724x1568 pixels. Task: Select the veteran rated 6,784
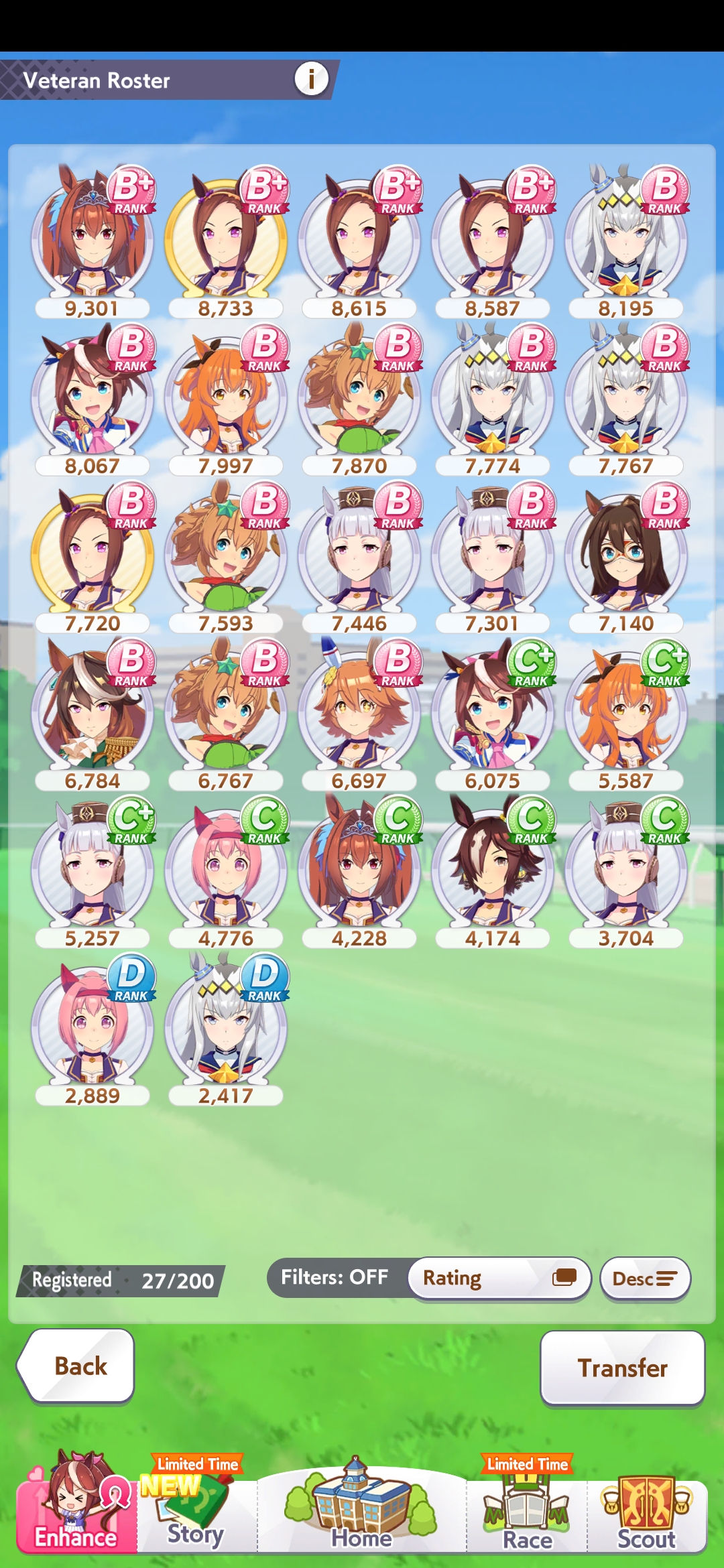tap(93, 713)
